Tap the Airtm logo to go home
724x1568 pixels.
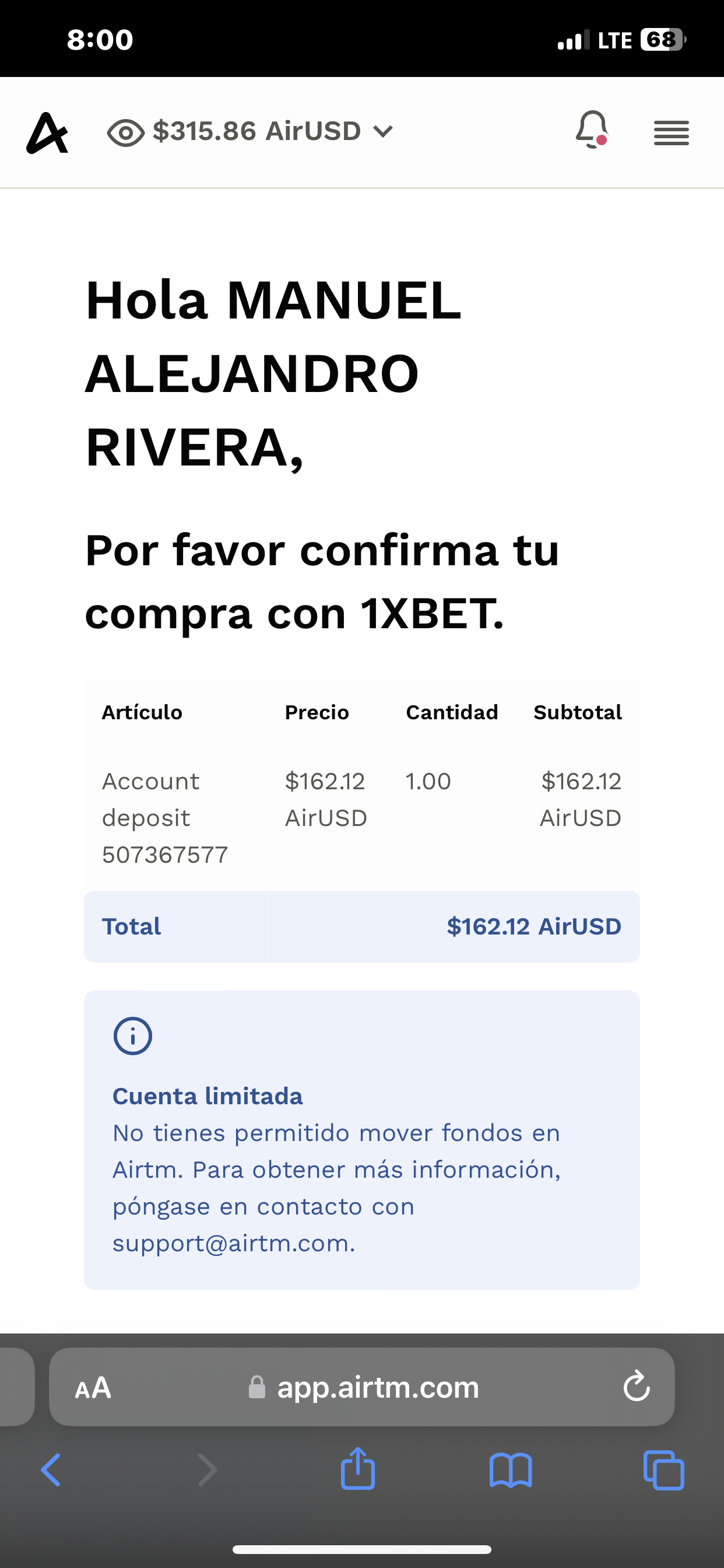47,132
